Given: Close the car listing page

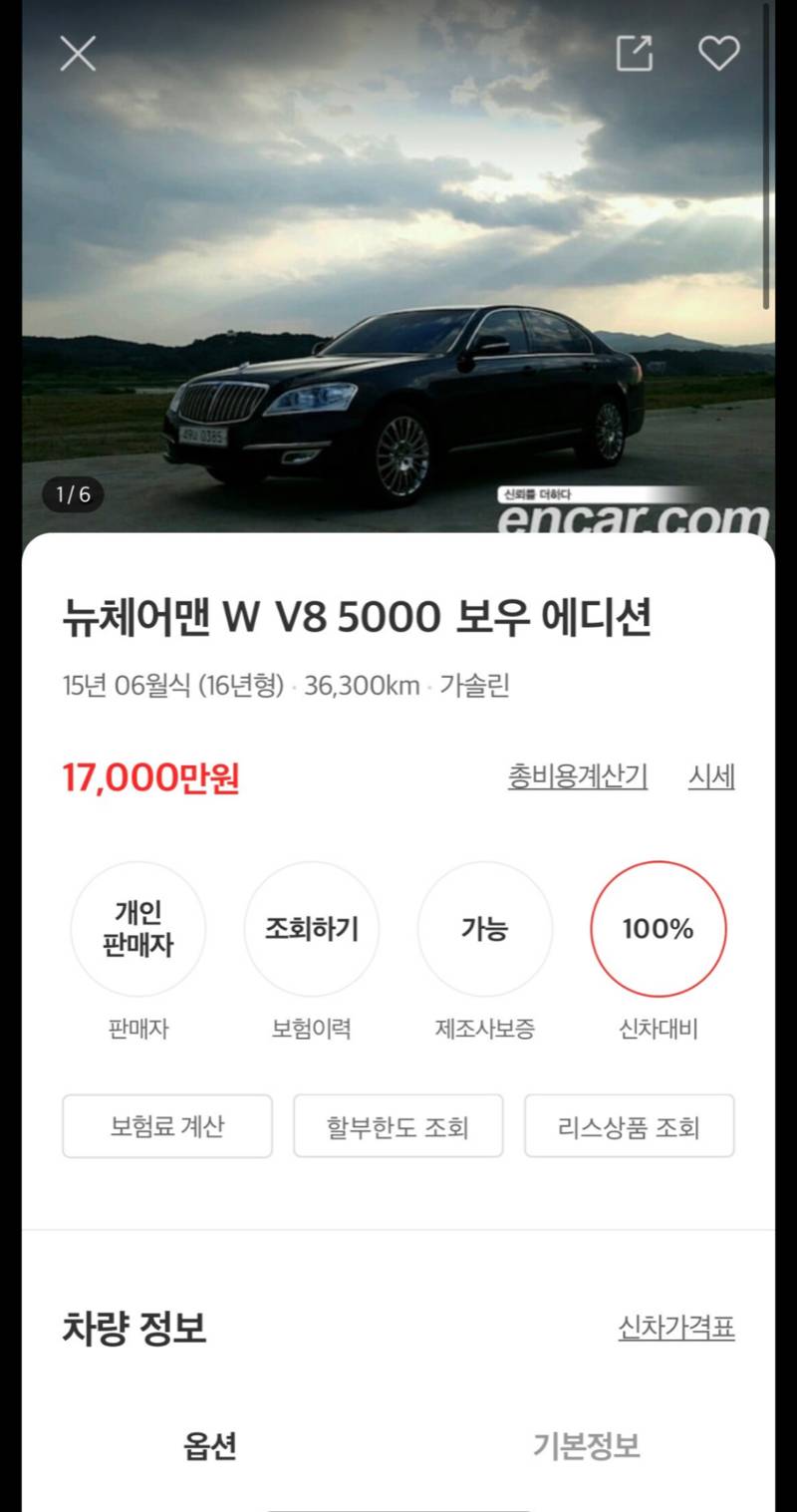Looking at the screenshot, I should (78, 53).
